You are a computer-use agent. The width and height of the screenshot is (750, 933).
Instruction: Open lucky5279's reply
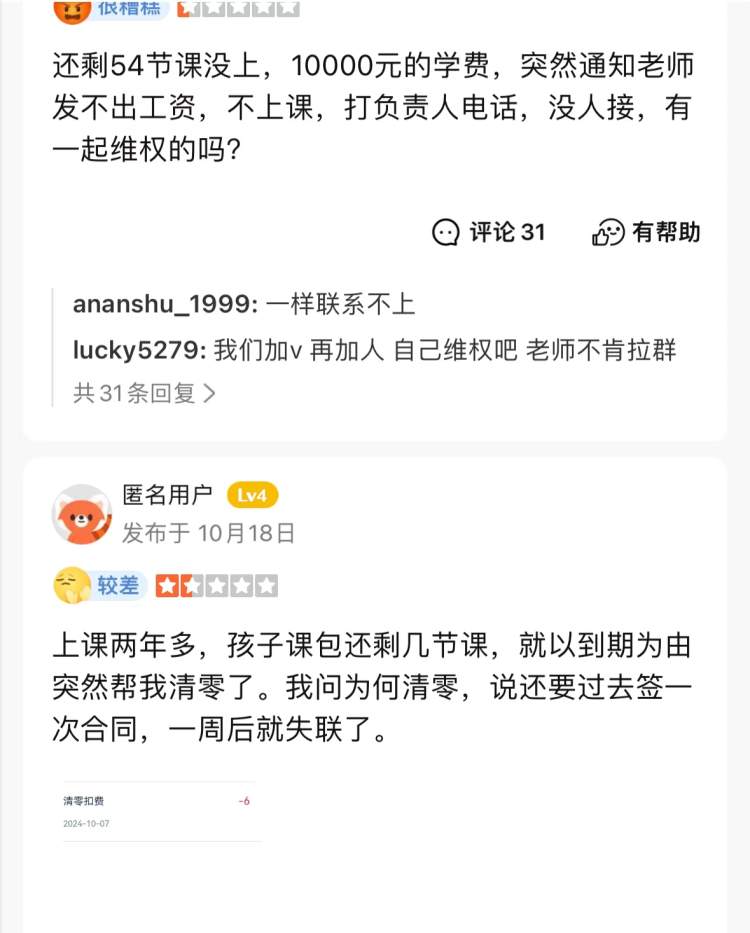point(374,350)
